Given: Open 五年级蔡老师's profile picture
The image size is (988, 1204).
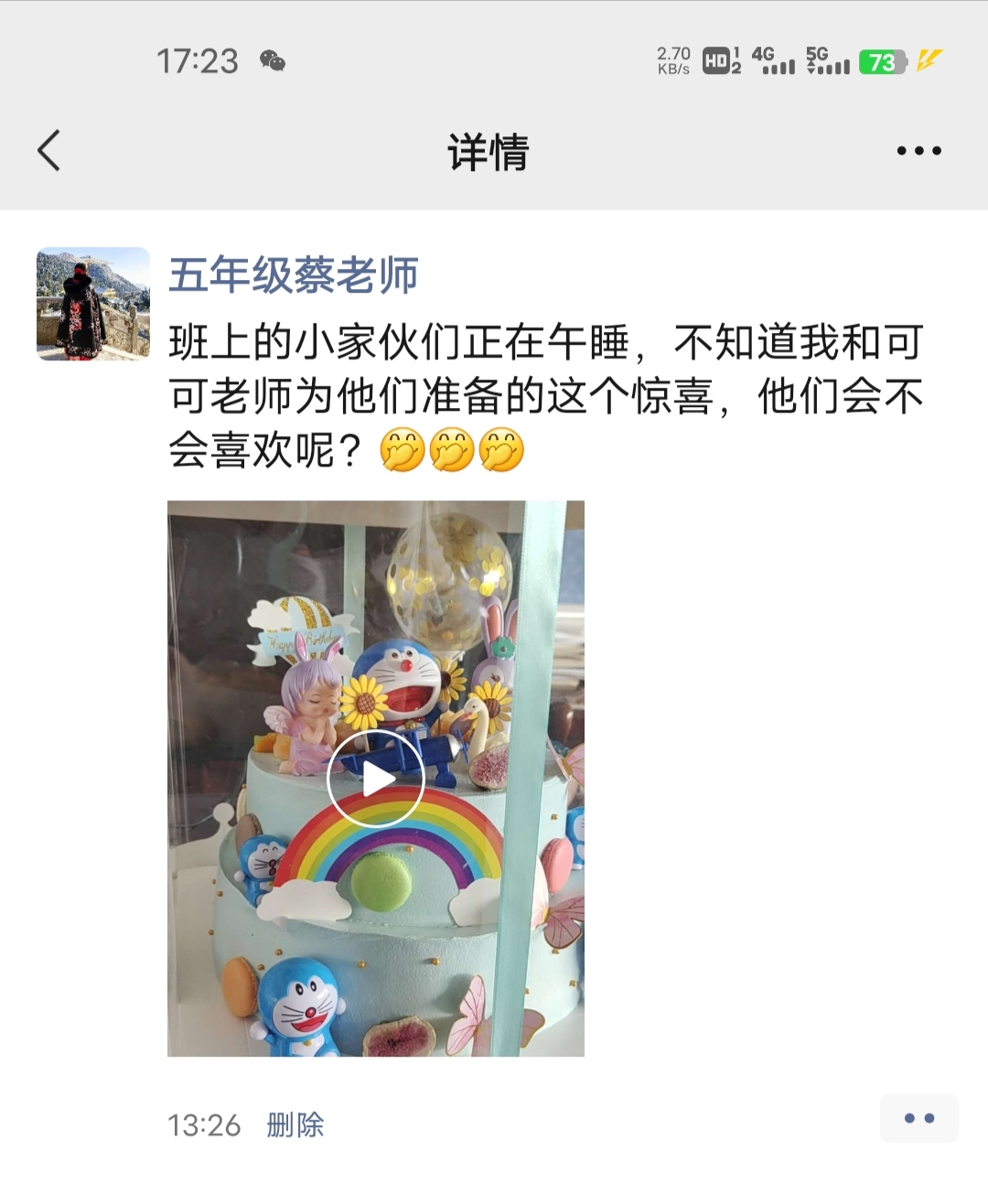Looking at the screenshot, I should coord(93,304).
